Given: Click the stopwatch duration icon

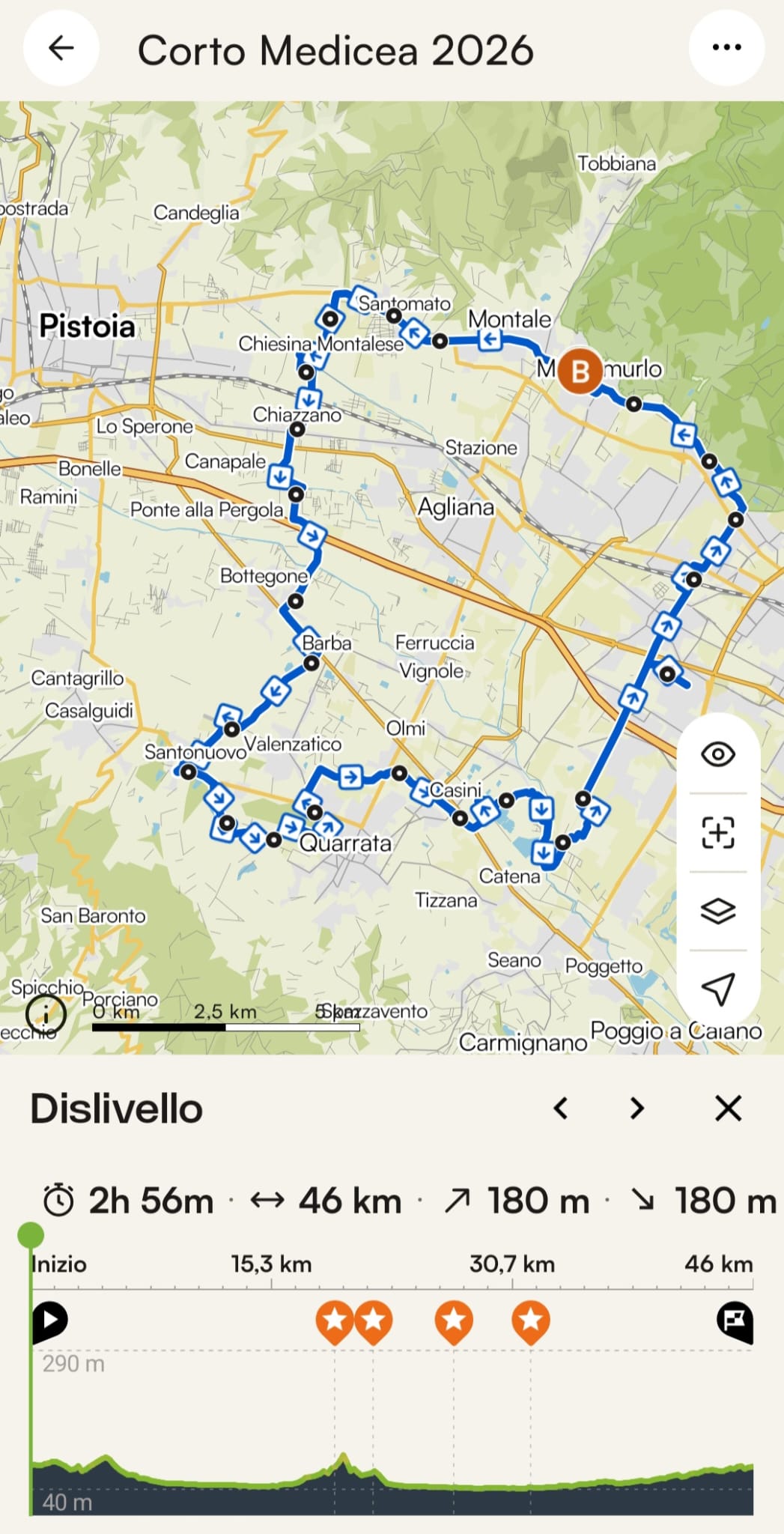Looking at the screenshot, I should pos(59,1199).
